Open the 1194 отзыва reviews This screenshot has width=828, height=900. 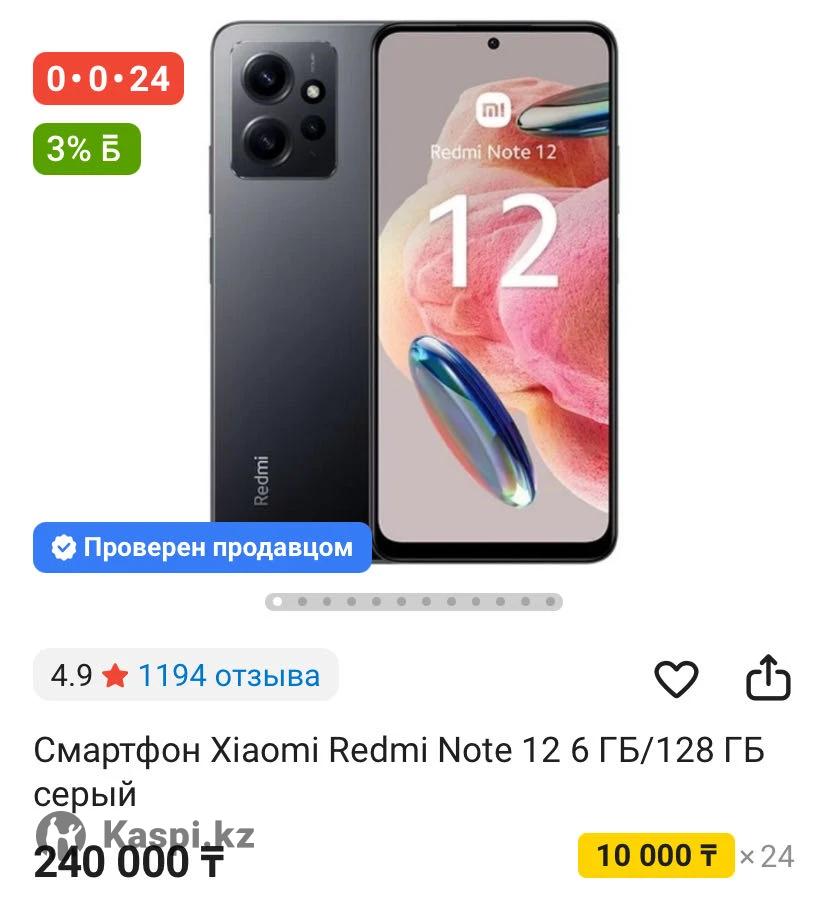point(228,676)
